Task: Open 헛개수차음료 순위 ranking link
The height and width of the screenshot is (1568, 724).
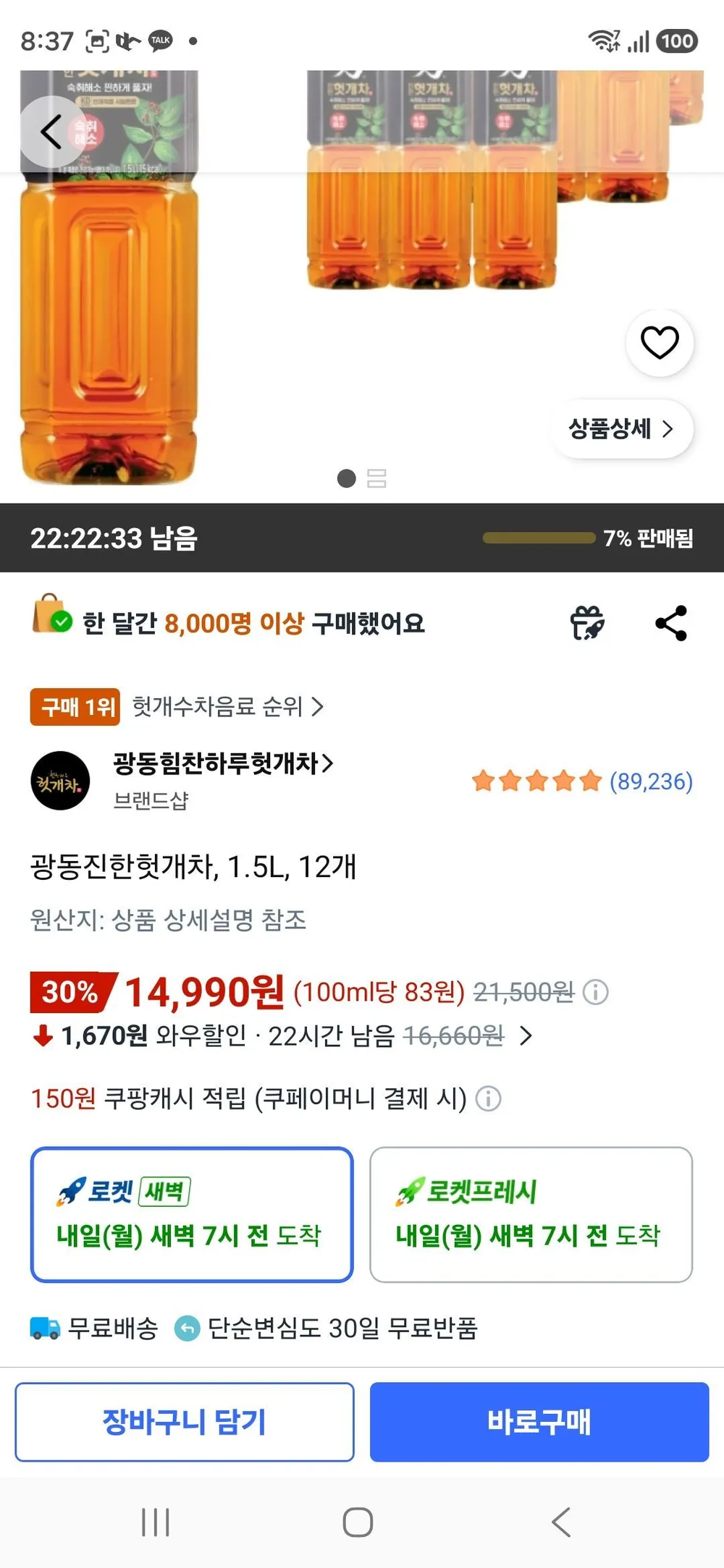Action: 227,707
